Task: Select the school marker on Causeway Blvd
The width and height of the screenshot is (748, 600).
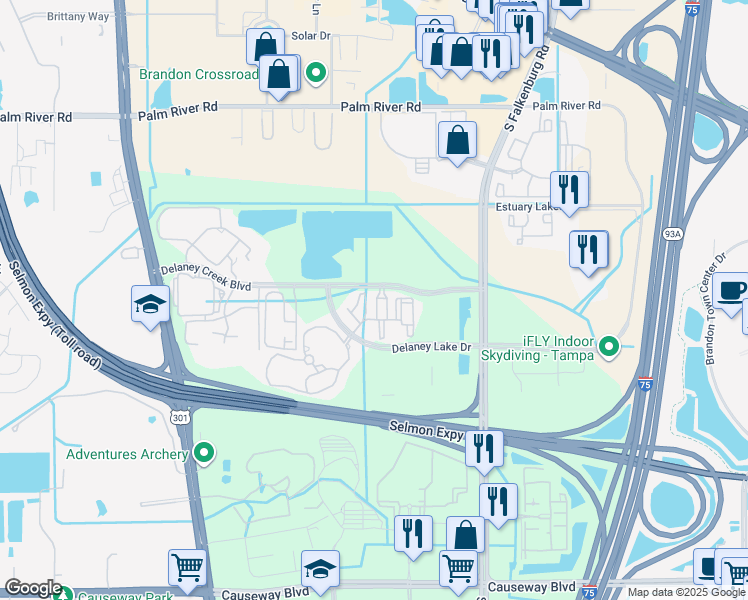Action: [320, 569]
